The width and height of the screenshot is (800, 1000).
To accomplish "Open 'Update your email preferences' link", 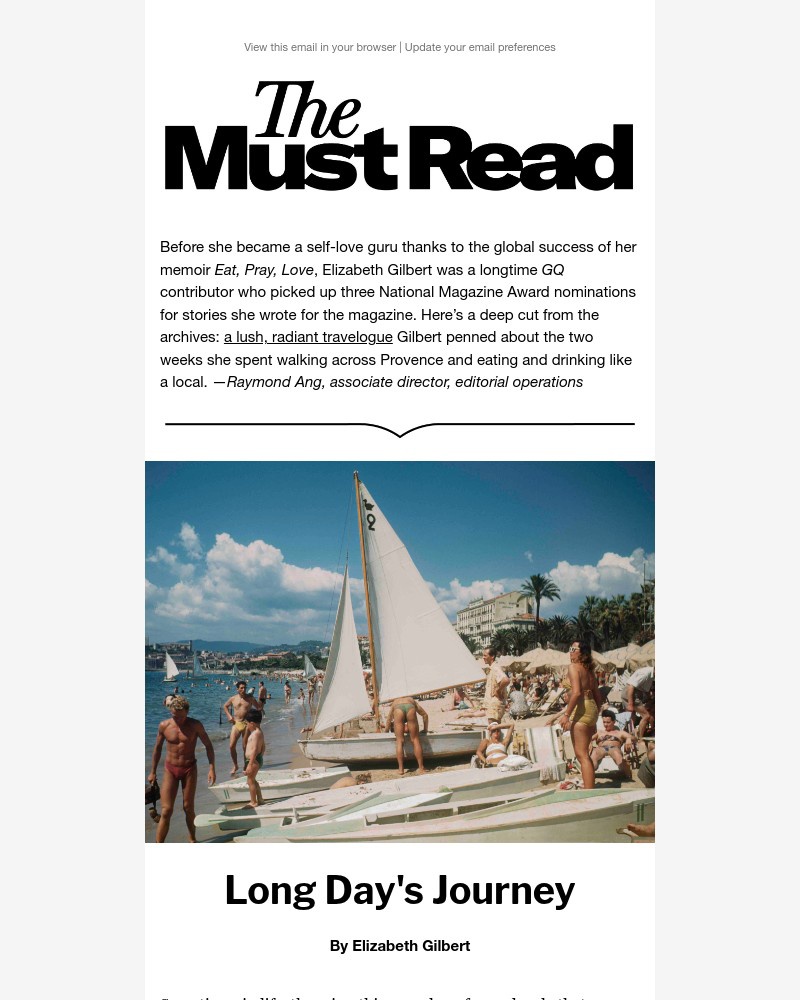I will pyautogui.click(x=480, y=47).
